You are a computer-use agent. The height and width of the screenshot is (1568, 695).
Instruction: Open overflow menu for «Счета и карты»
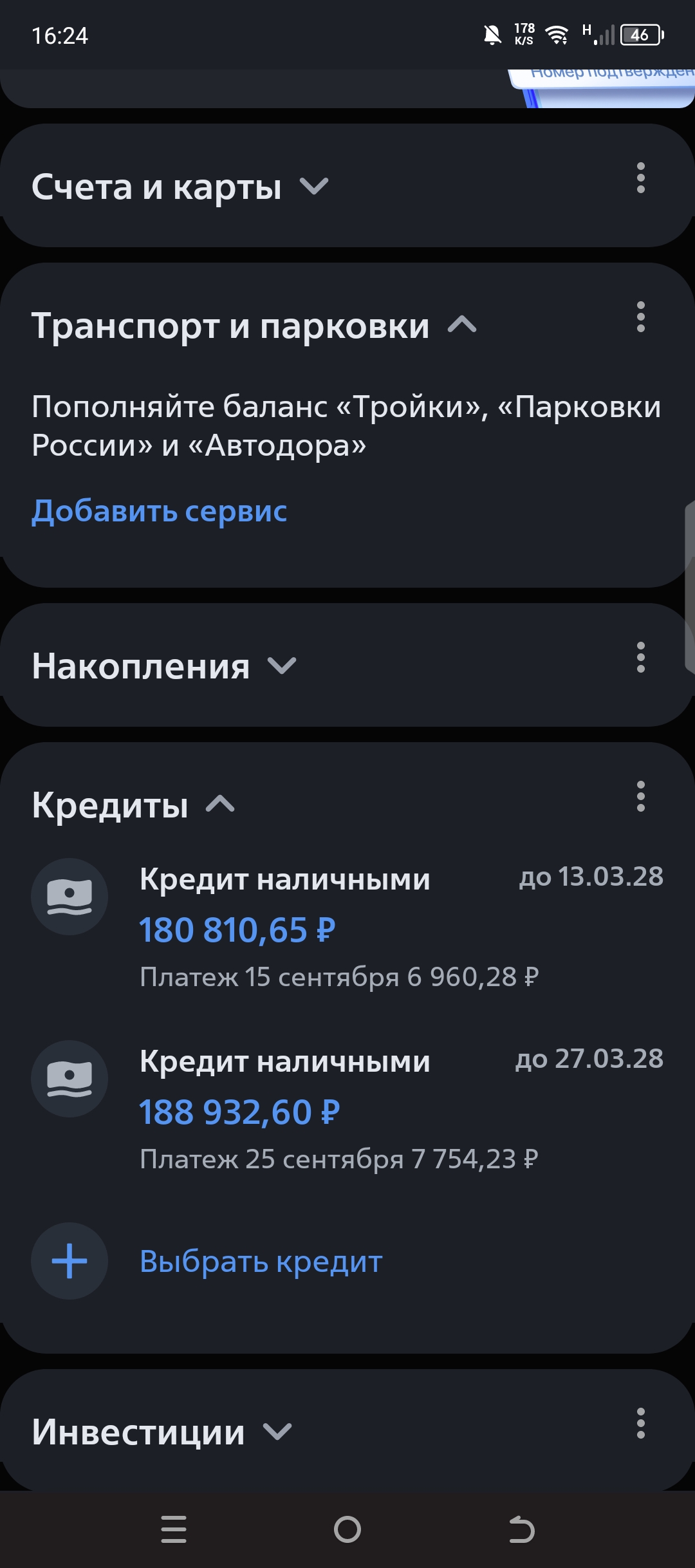click(x=640, y=178)
